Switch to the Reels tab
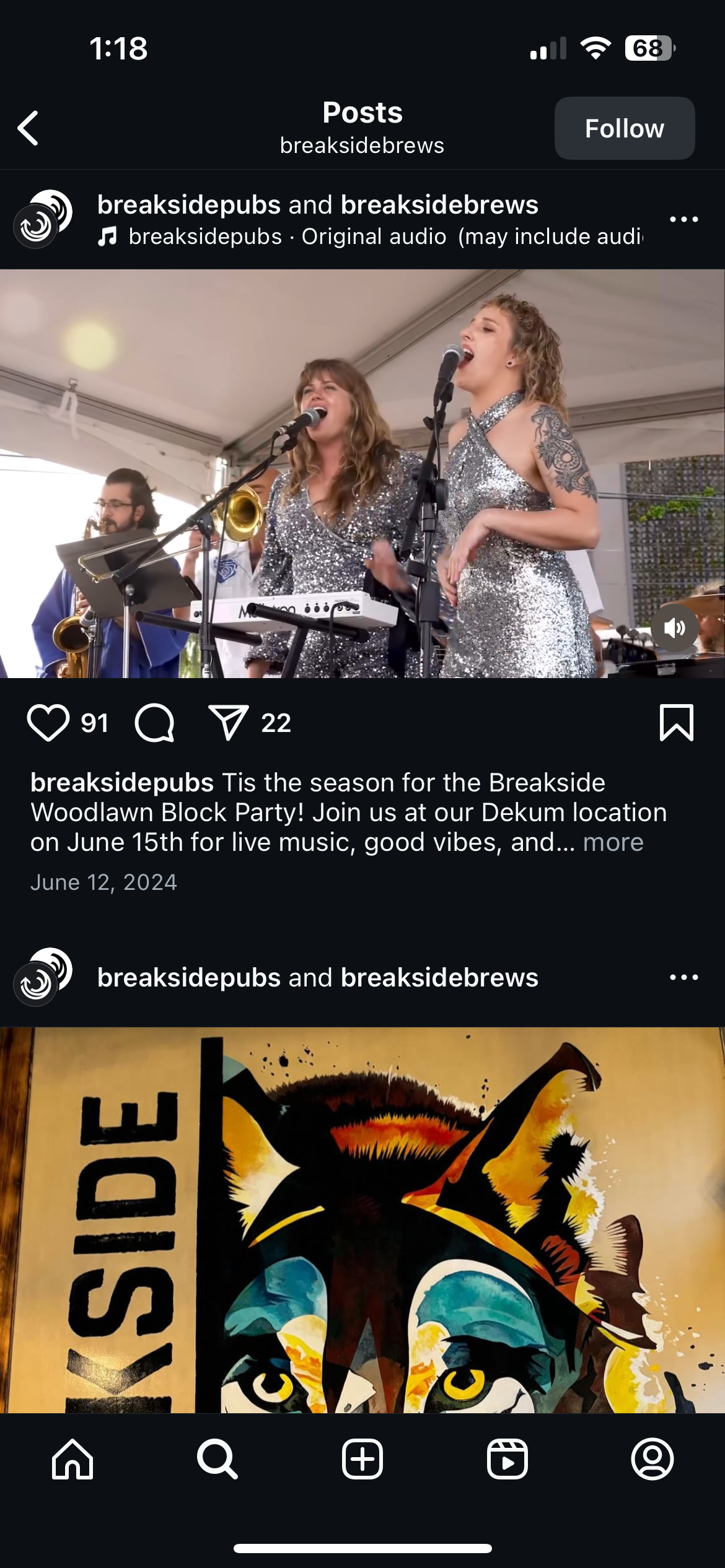Viewport: 725px width, 1568px height. pyautogui.click(x=507, y=1459)
